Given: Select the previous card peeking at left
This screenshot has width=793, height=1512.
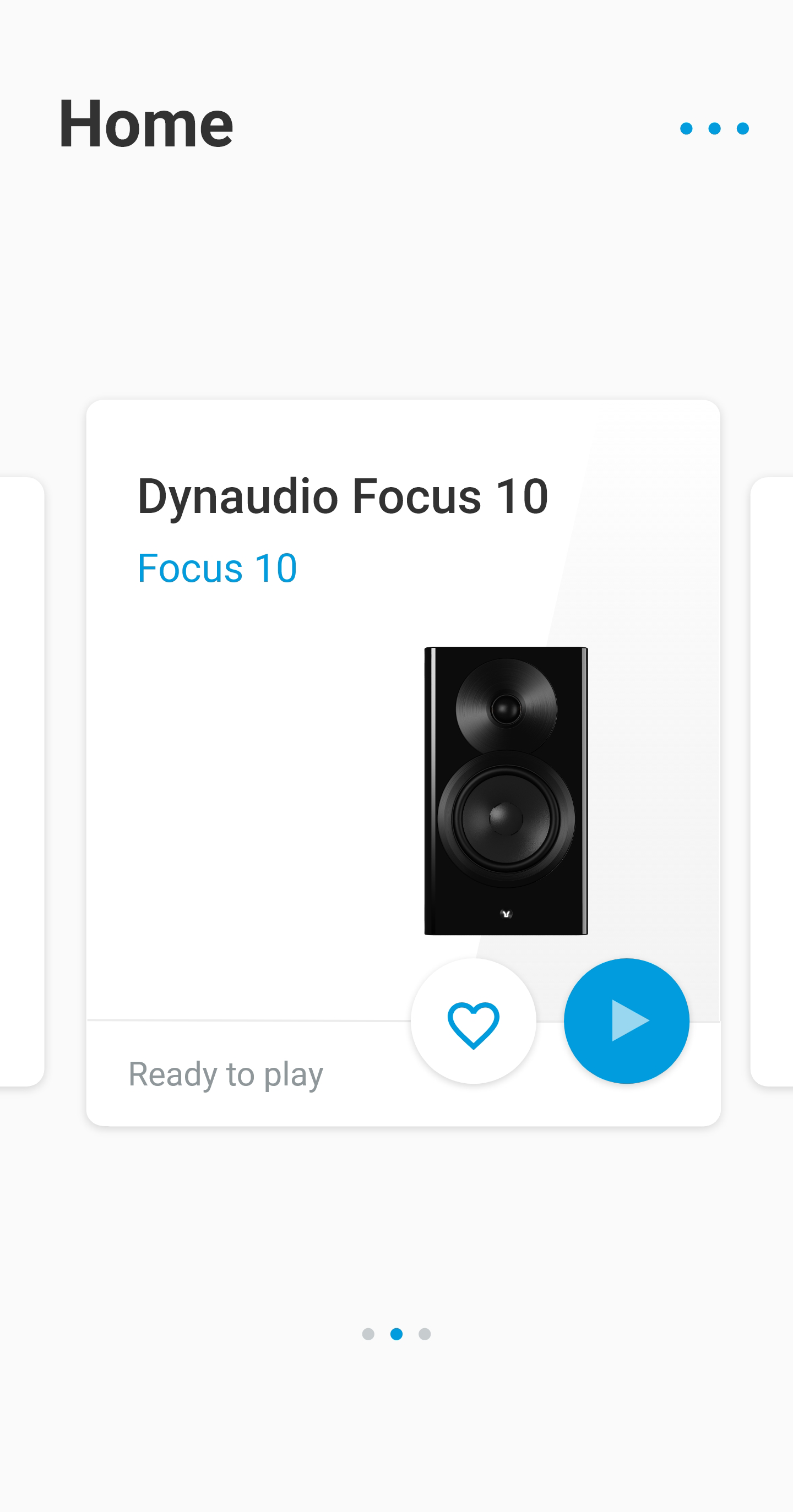Looking at the screenshot, I should tap(21, 781).
